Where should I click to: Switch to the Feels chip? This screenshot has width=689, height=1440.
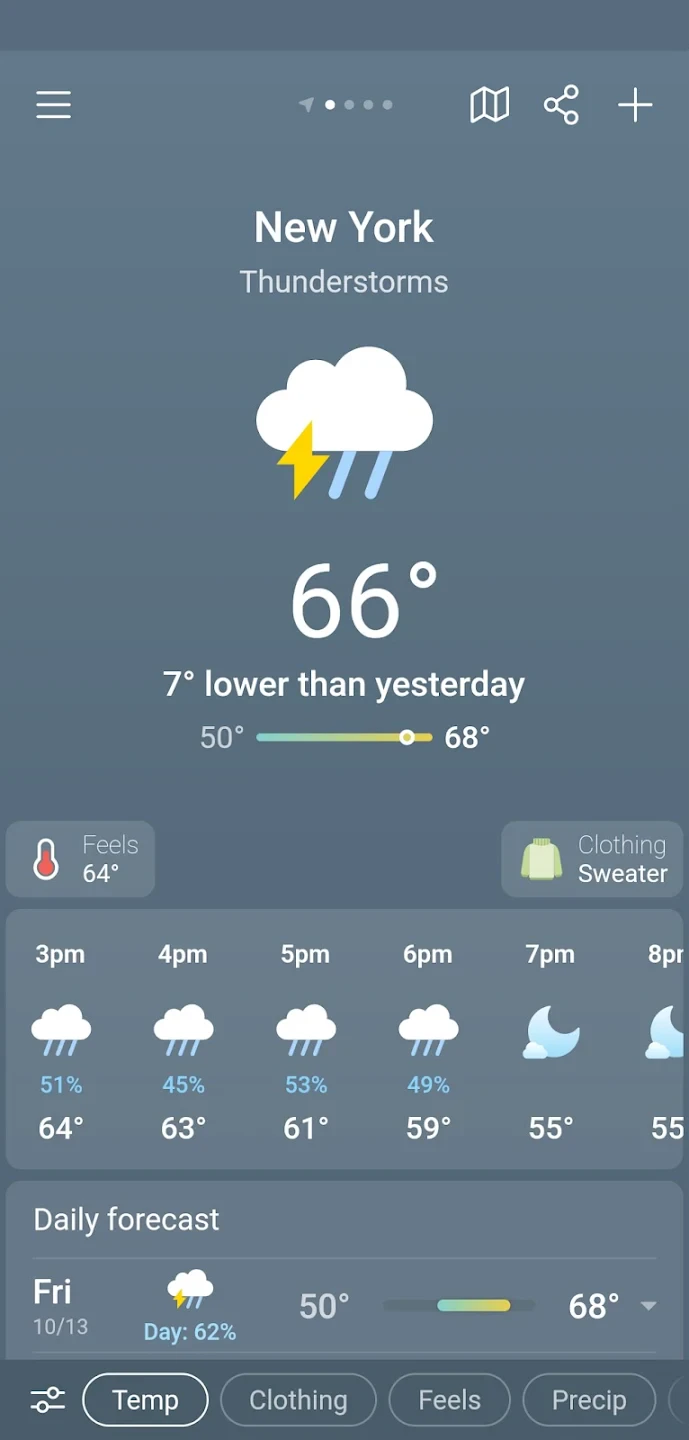click(x=449, y=1400)
